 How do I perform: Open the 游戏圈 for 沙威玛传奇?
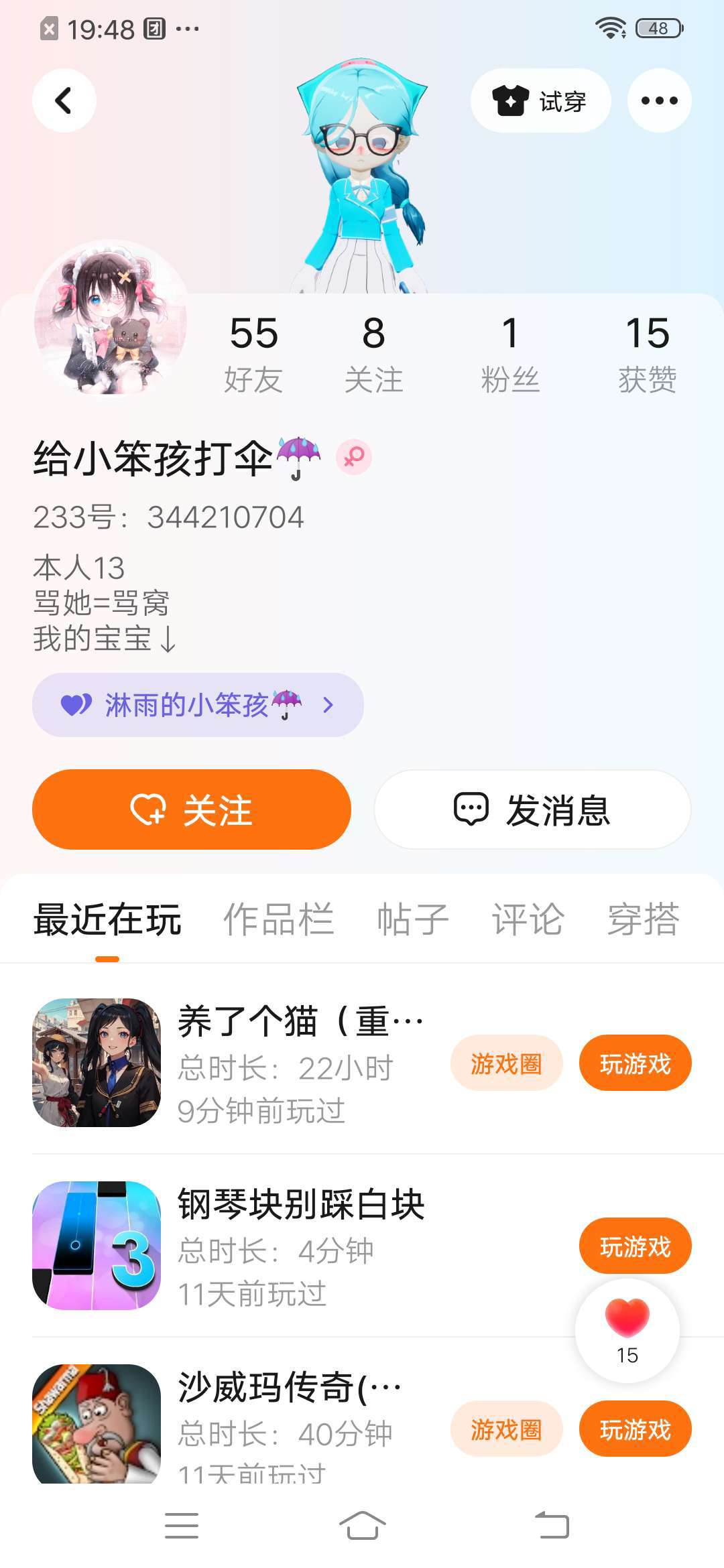[506, 1429]
